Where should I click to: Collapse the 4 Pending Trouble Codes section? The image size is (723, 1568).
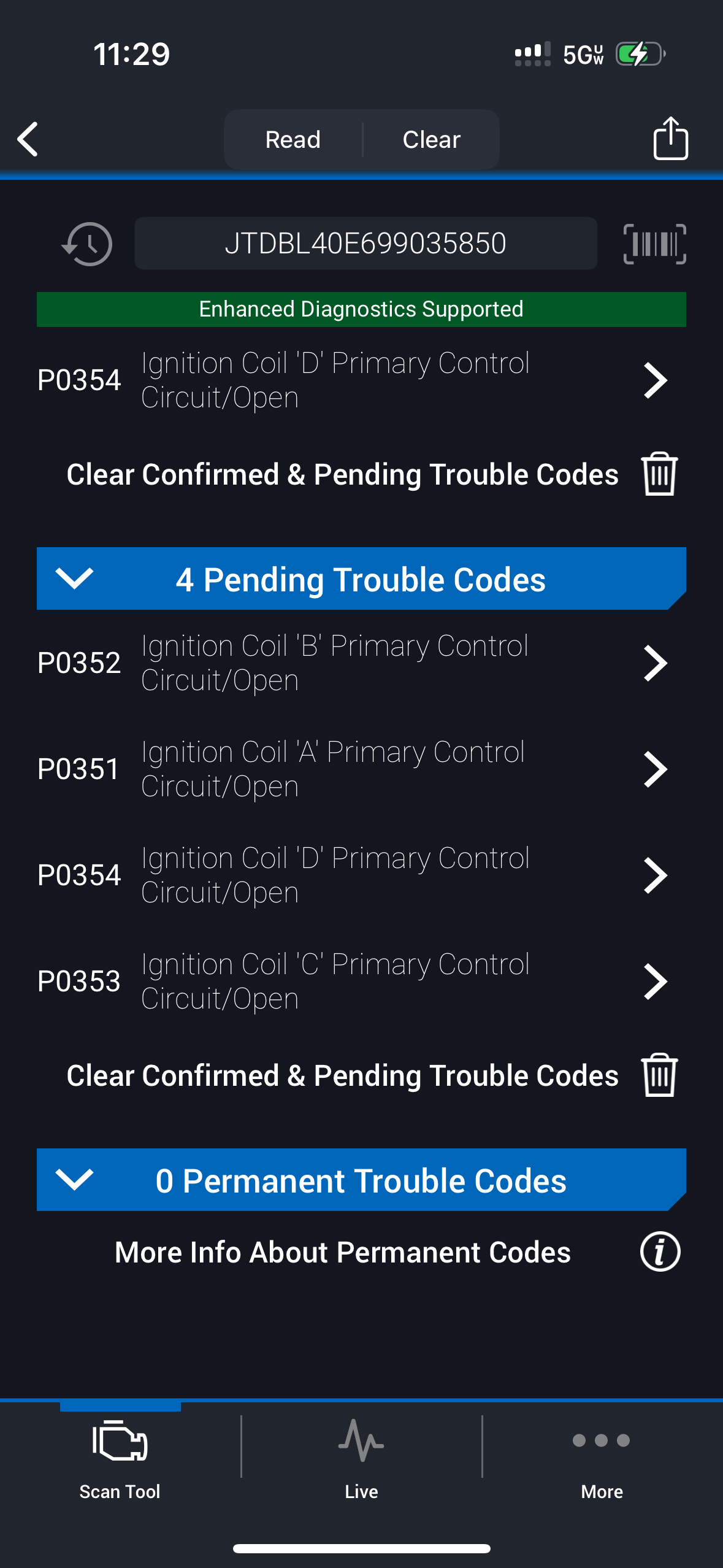[74, 578]
